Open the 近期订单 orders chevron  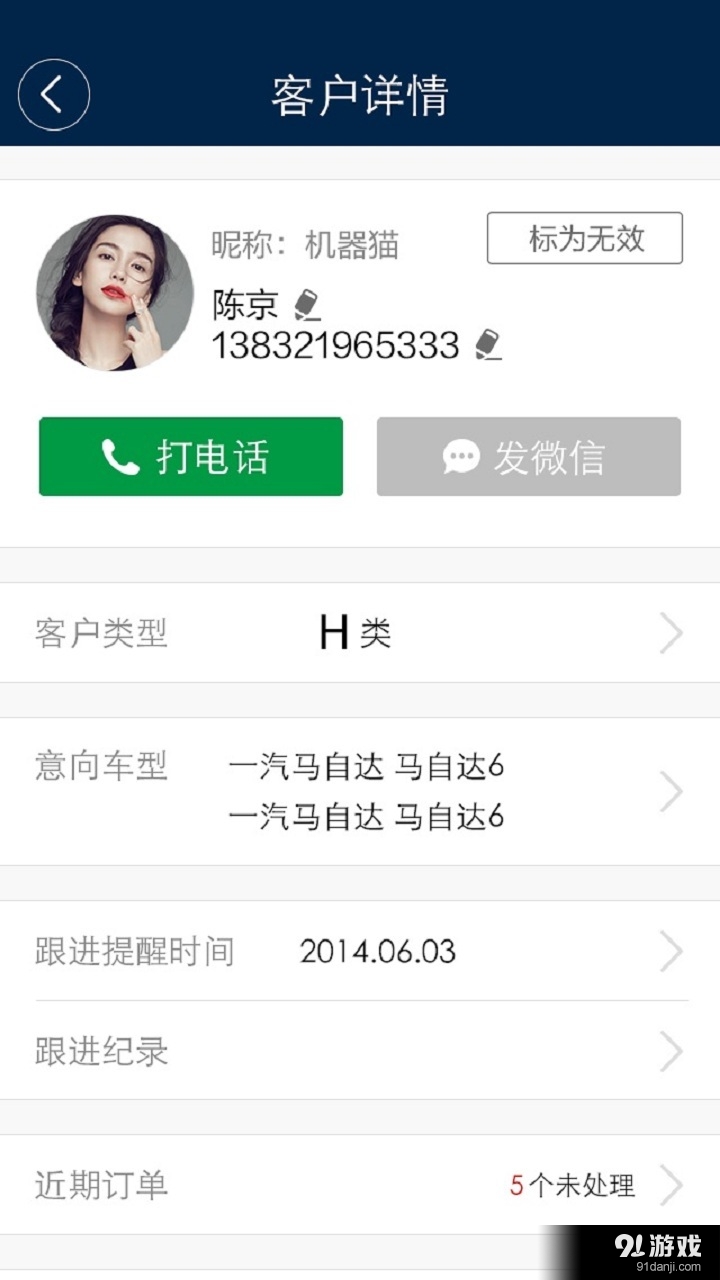(x=672, y=1186)
